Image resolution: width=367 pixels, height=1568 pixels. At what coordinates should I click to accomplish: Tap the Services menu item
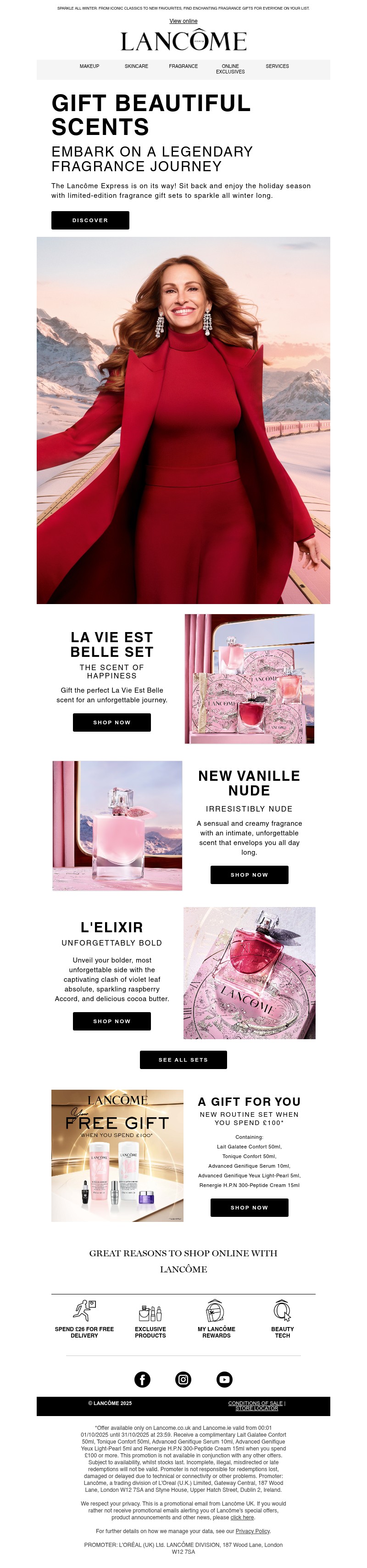pyautogui.click(x=277, y=67)
